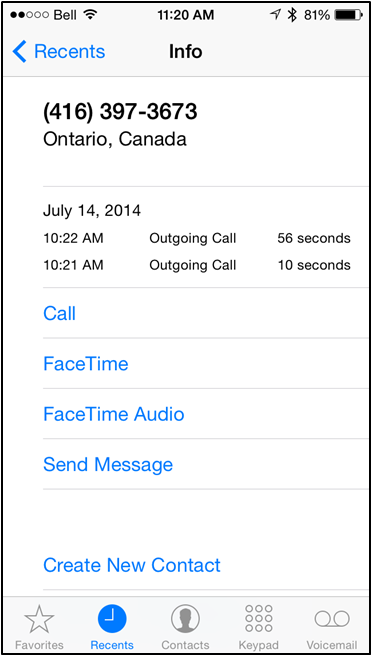Screen dimensions: 372x656
Task: Open the Contacts tab
Action: pyautogui.click(x=185, y=626)
